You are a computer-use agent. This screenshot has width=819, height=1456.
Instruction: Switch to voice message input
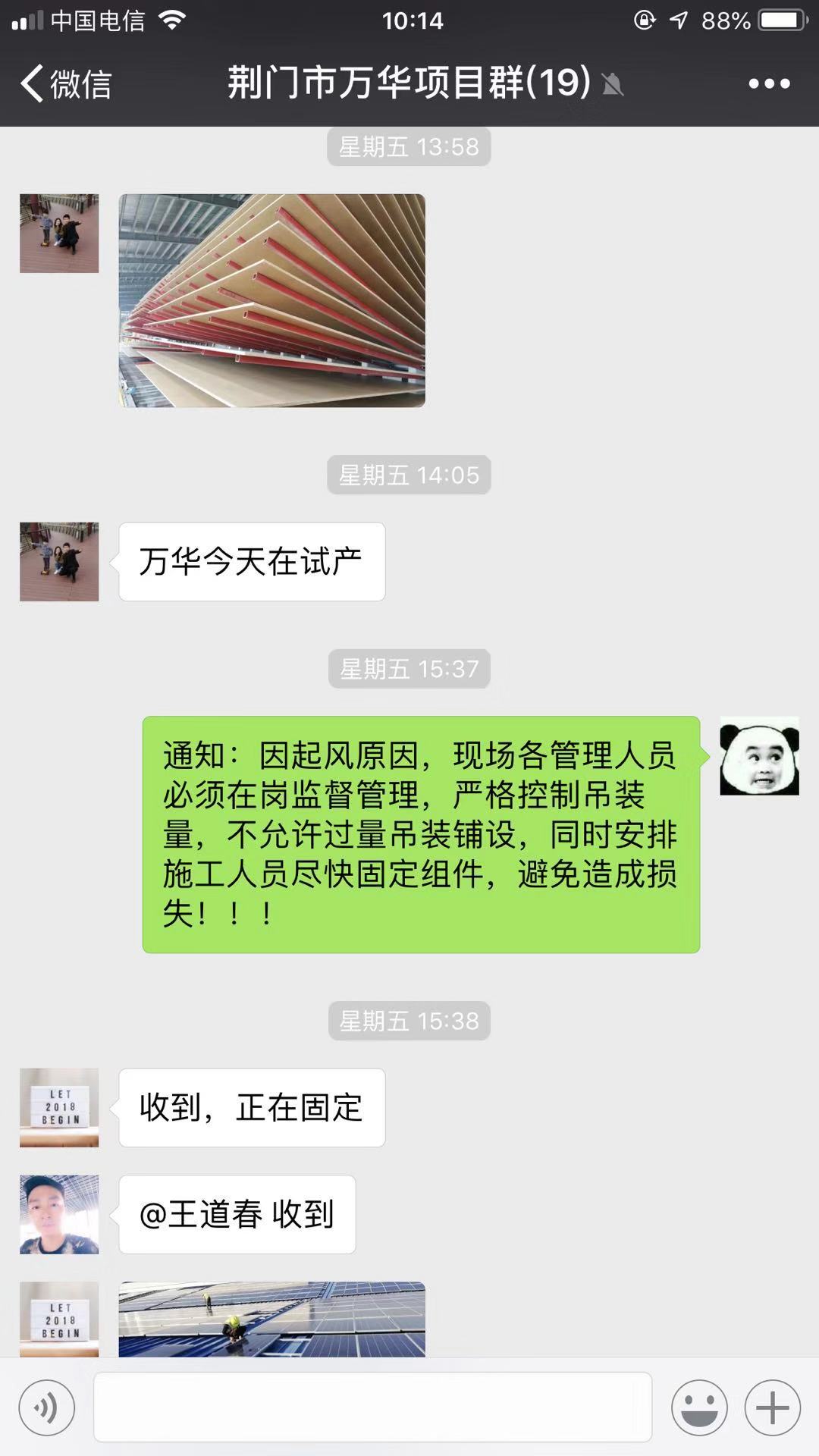[x=47, y=1408]
